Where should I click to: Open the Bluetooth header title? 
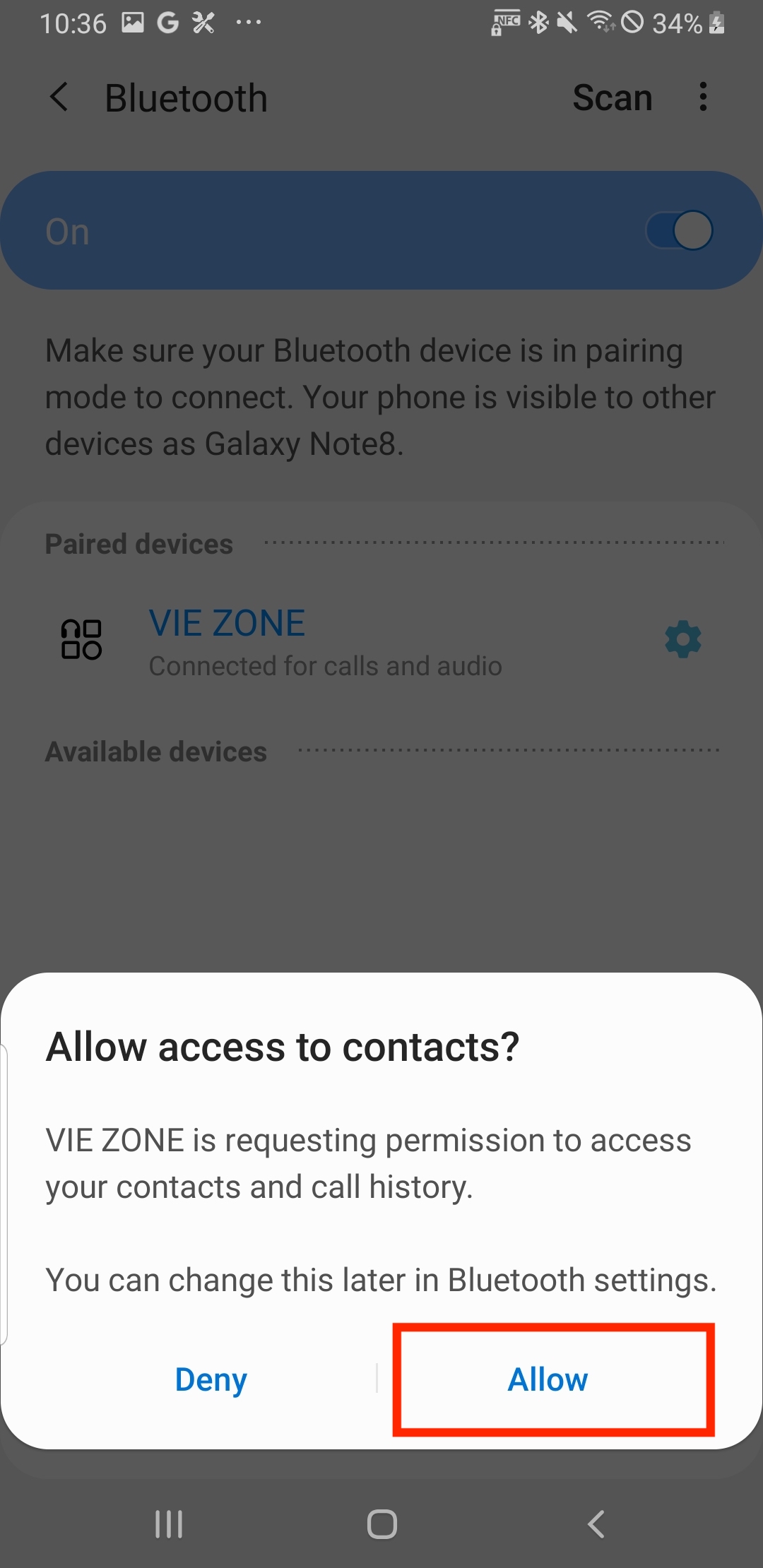[x=186, y=97]
